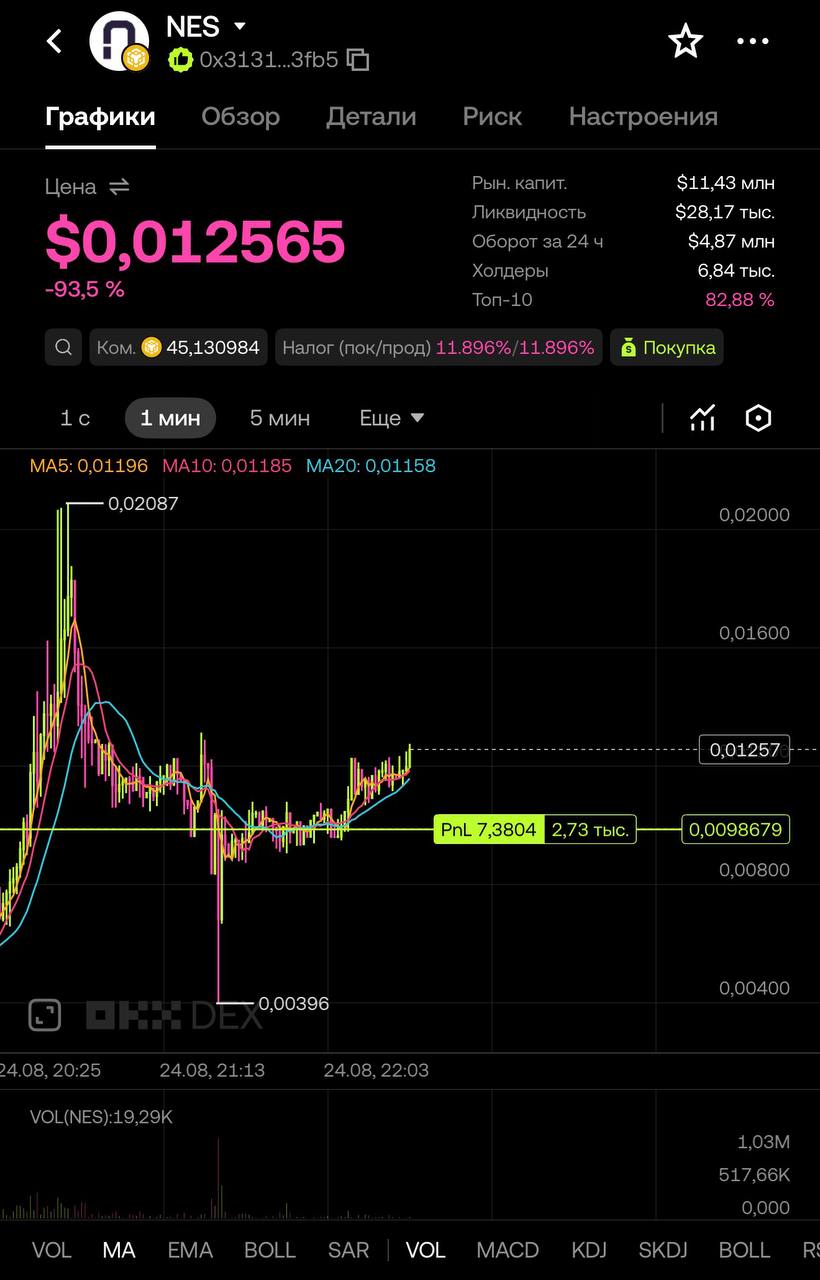Viewport: 820px width, 1280px height.
Task: Select the Риск tab
Action: 492,116
